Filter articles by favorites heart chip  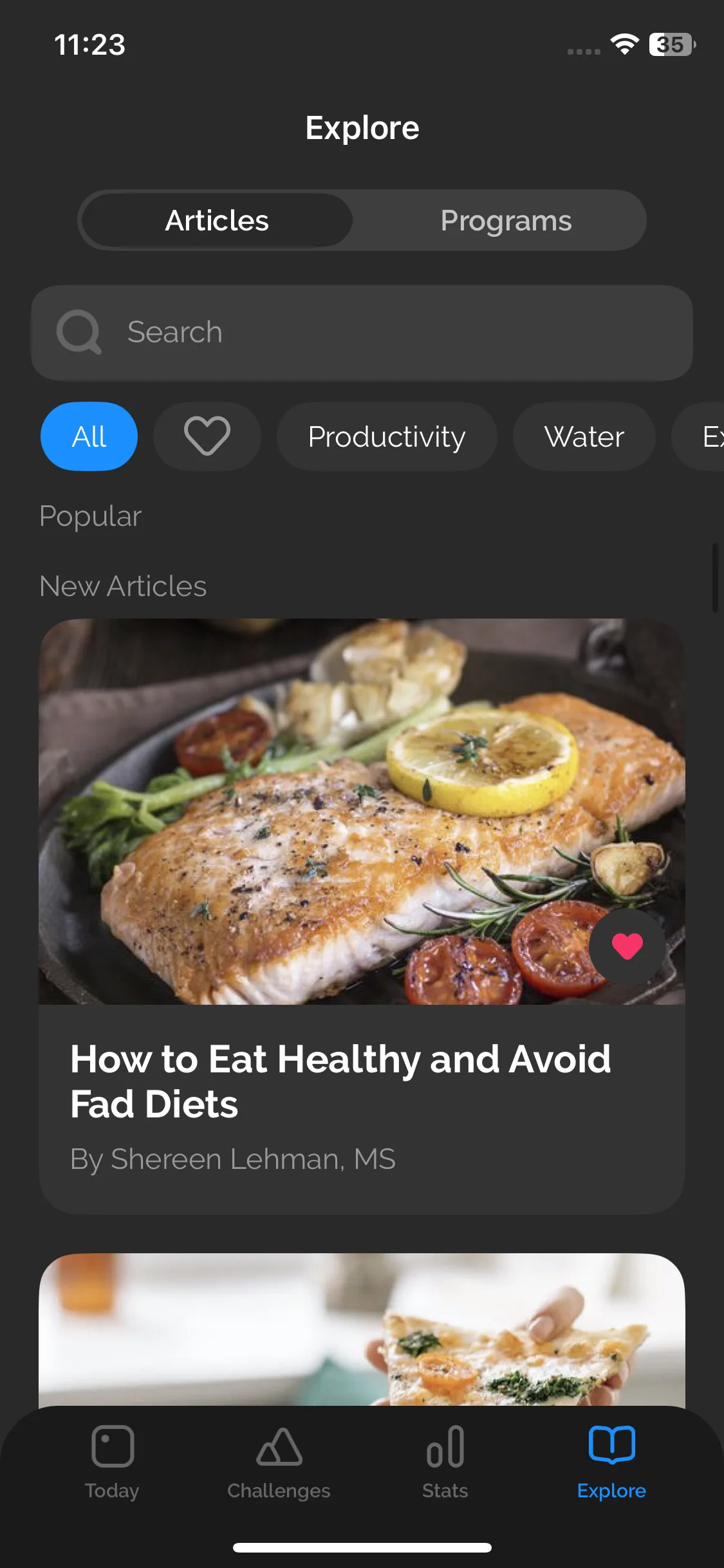207,436
